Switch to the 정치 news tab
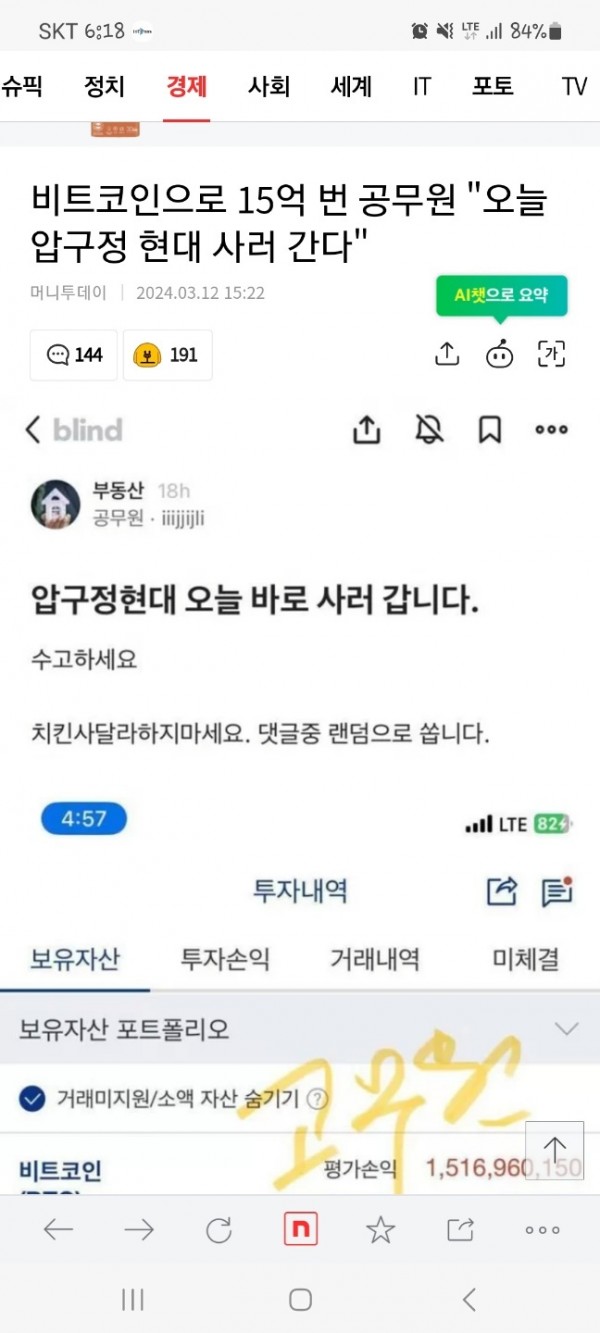 (x=105, y=86)
